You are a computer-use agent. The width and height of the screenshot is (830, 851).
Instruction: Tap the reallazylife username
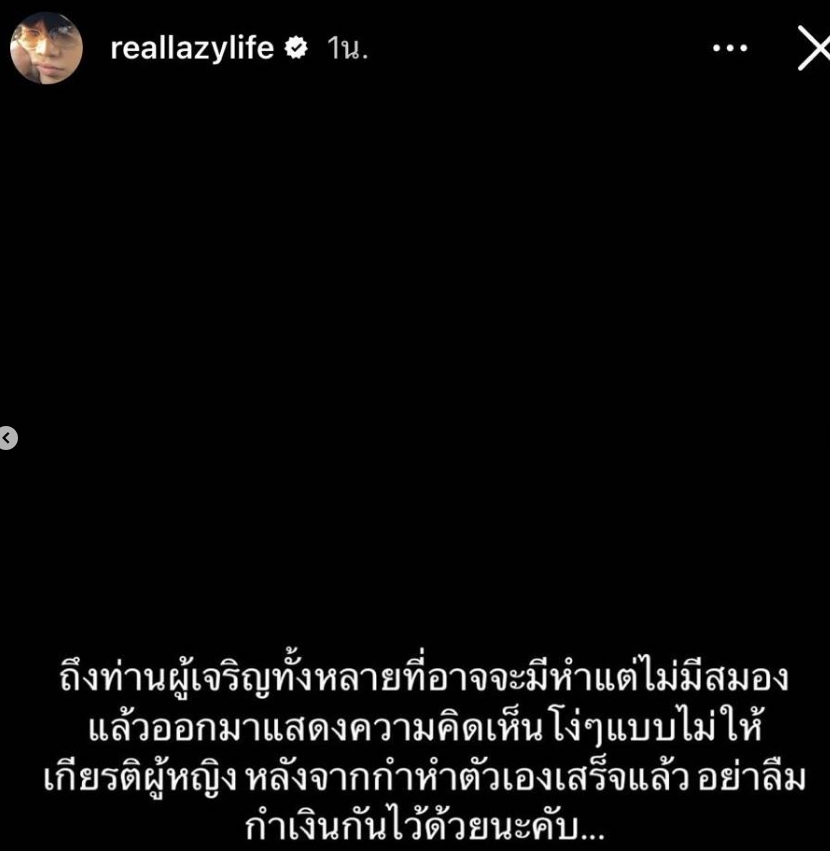(x=192, y=48)
